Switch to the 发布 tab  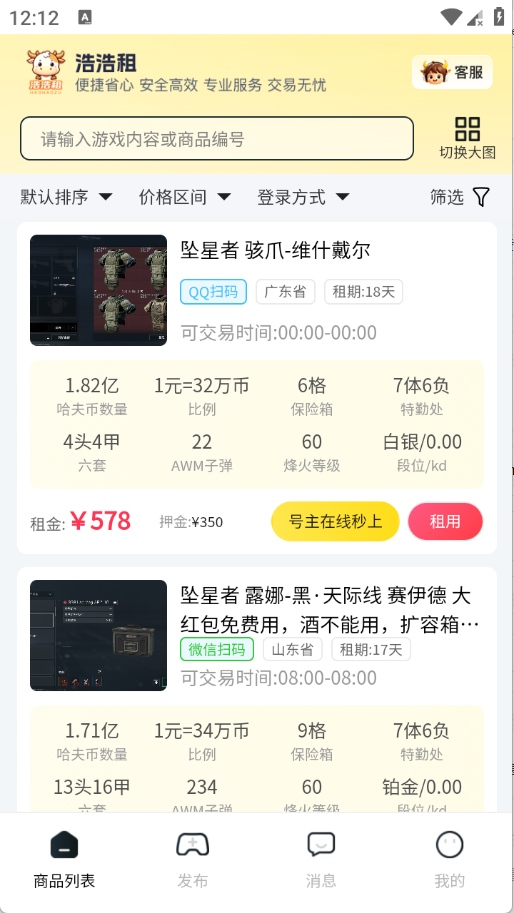tap(193, 859)
